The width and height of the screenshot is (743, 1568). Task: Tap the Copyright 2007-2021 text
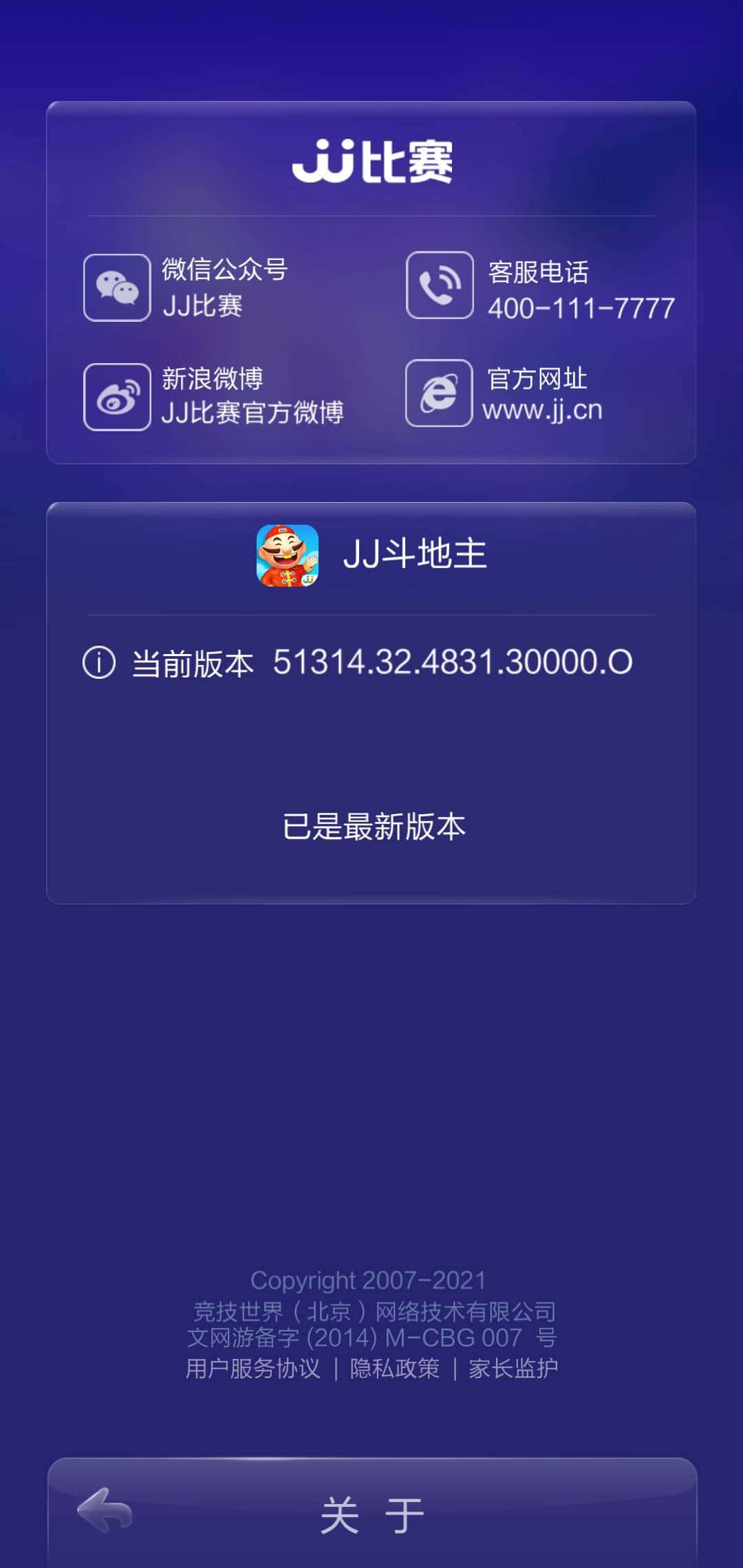pos(369,1280)
